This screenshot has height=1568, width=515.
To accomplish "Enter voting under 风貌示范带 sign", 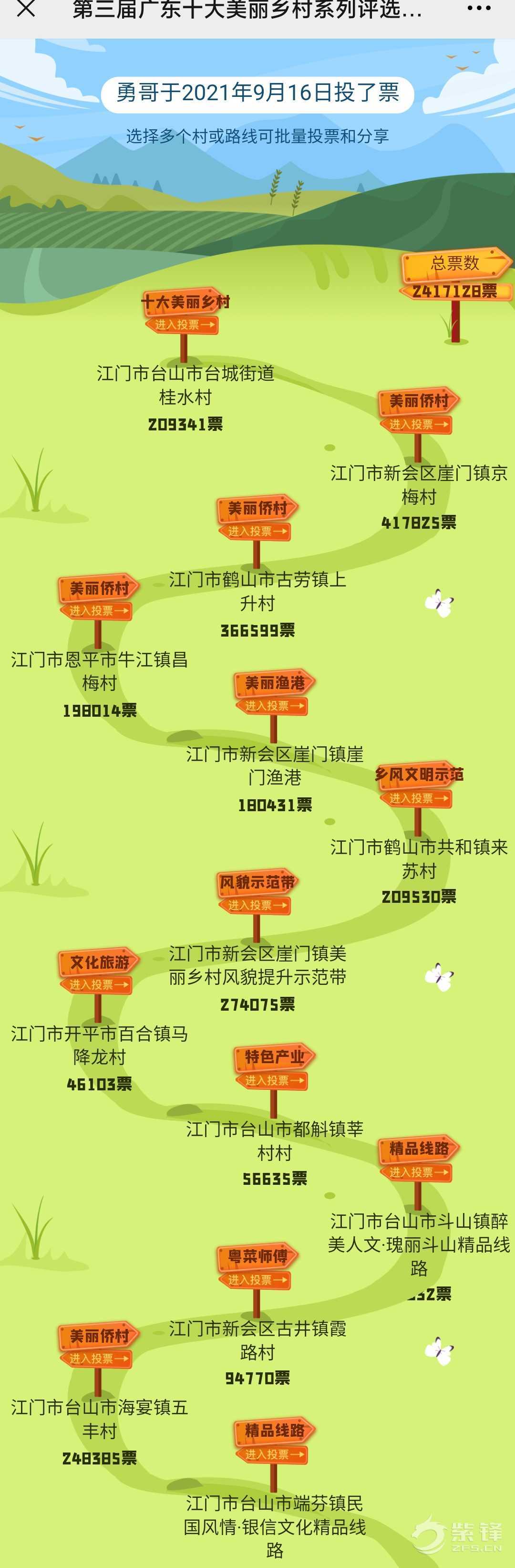I will [x=256, y=906].
